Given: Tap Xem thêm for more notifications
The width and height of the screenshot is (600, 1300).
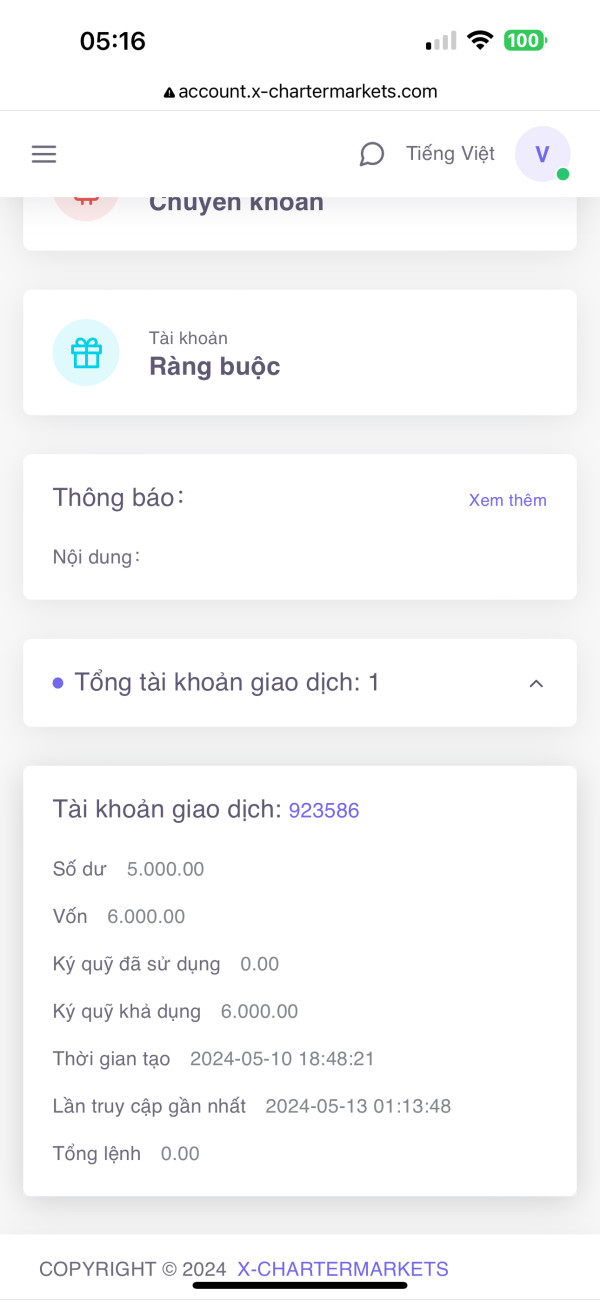Looking at the screenshot, I should click(508, 500).
